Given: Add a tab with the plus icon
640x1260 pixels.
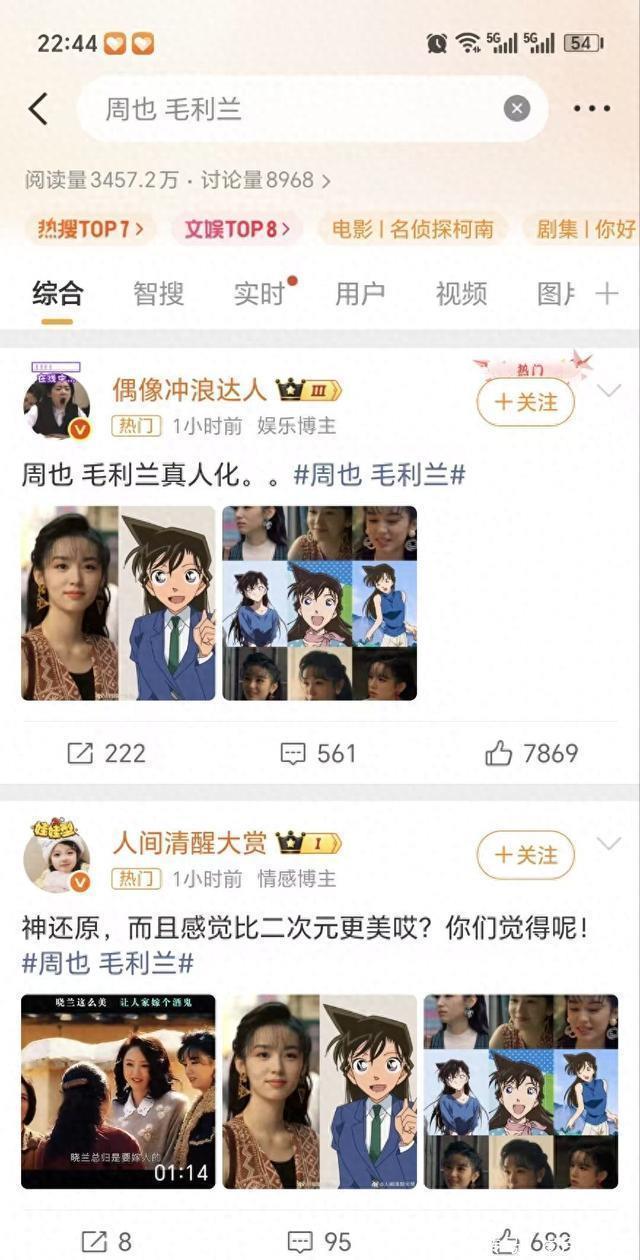Looking at the screenshot, I should click(607, 293).
